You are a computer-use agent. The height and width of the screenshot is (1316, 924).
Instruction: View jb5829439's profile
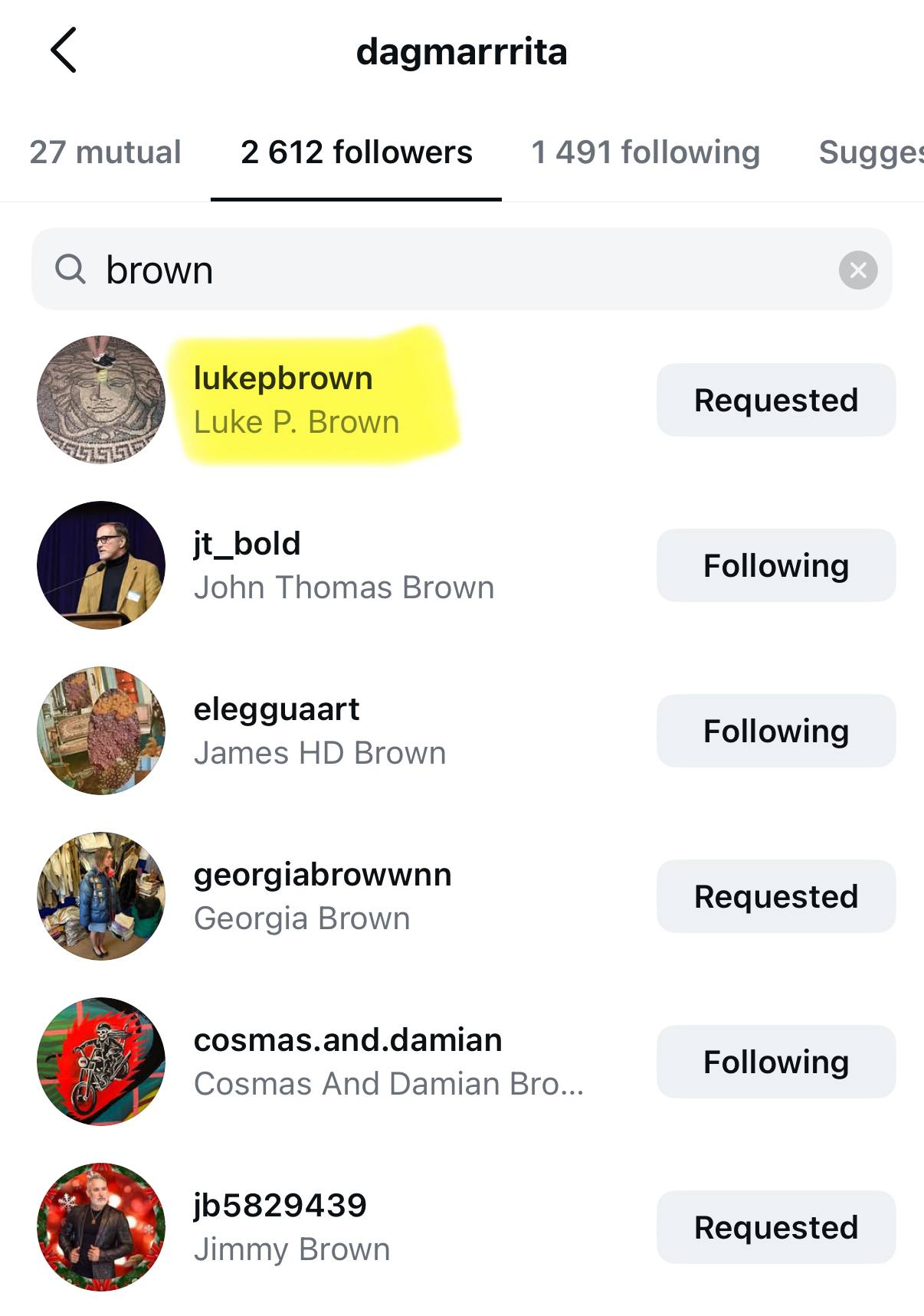[x=280, y=1206]
